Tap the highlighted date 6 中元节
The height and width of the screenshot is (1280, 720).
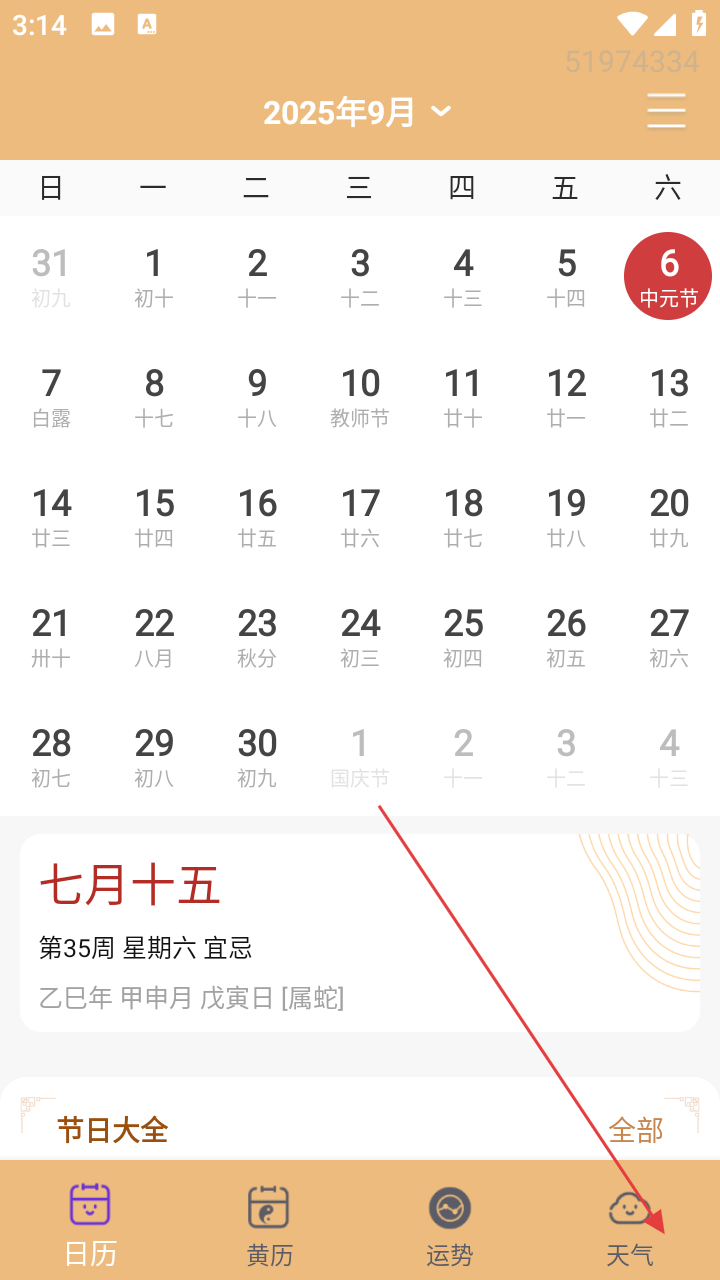668,276
